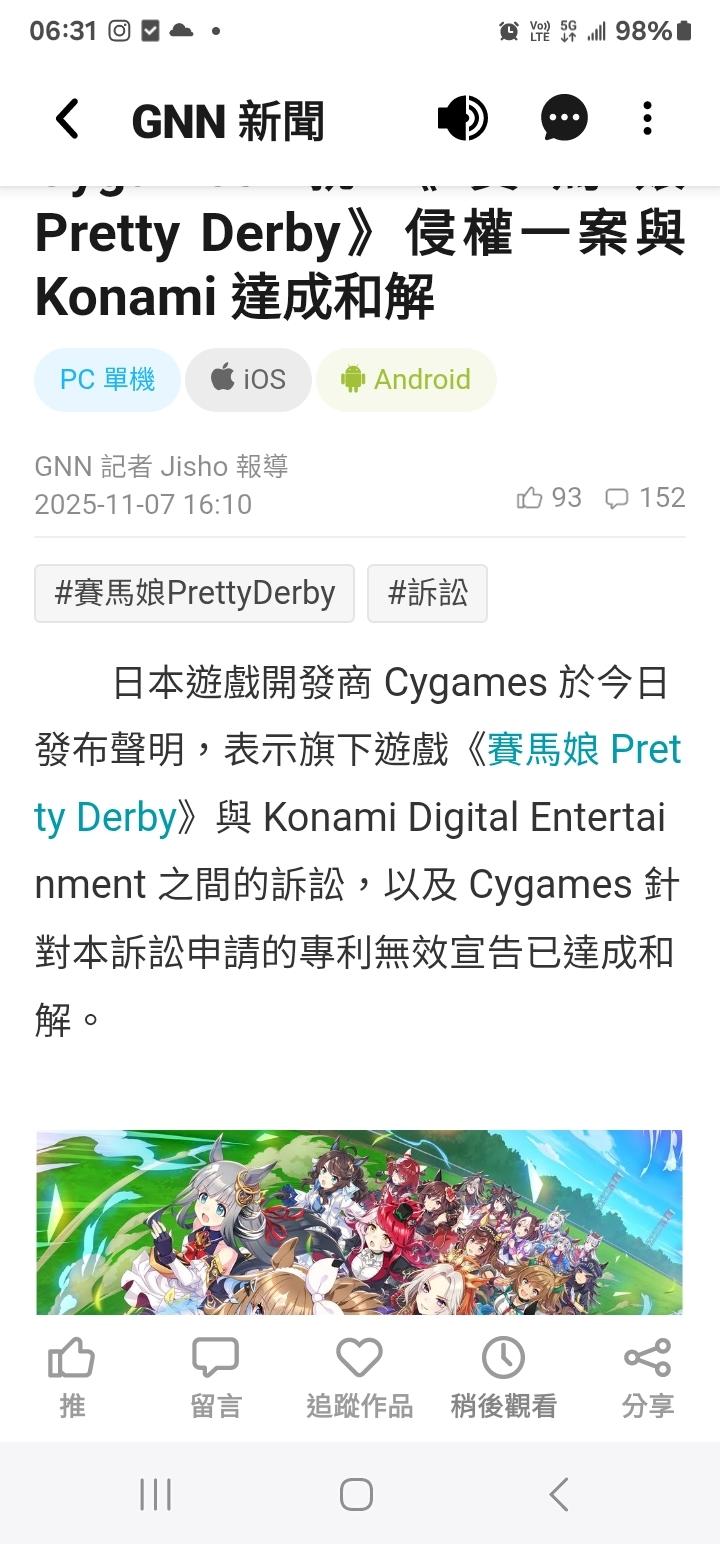
Task: Select the PC 單機 platform chip
Action: [107, 380]
